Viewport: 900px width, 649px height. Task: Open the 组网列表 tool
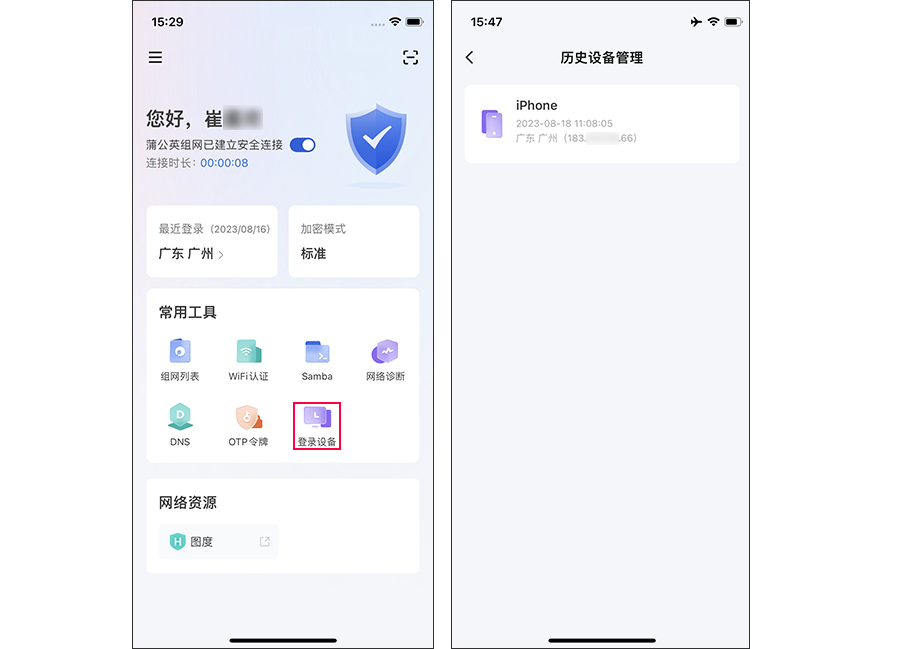(x=180, y=360)
